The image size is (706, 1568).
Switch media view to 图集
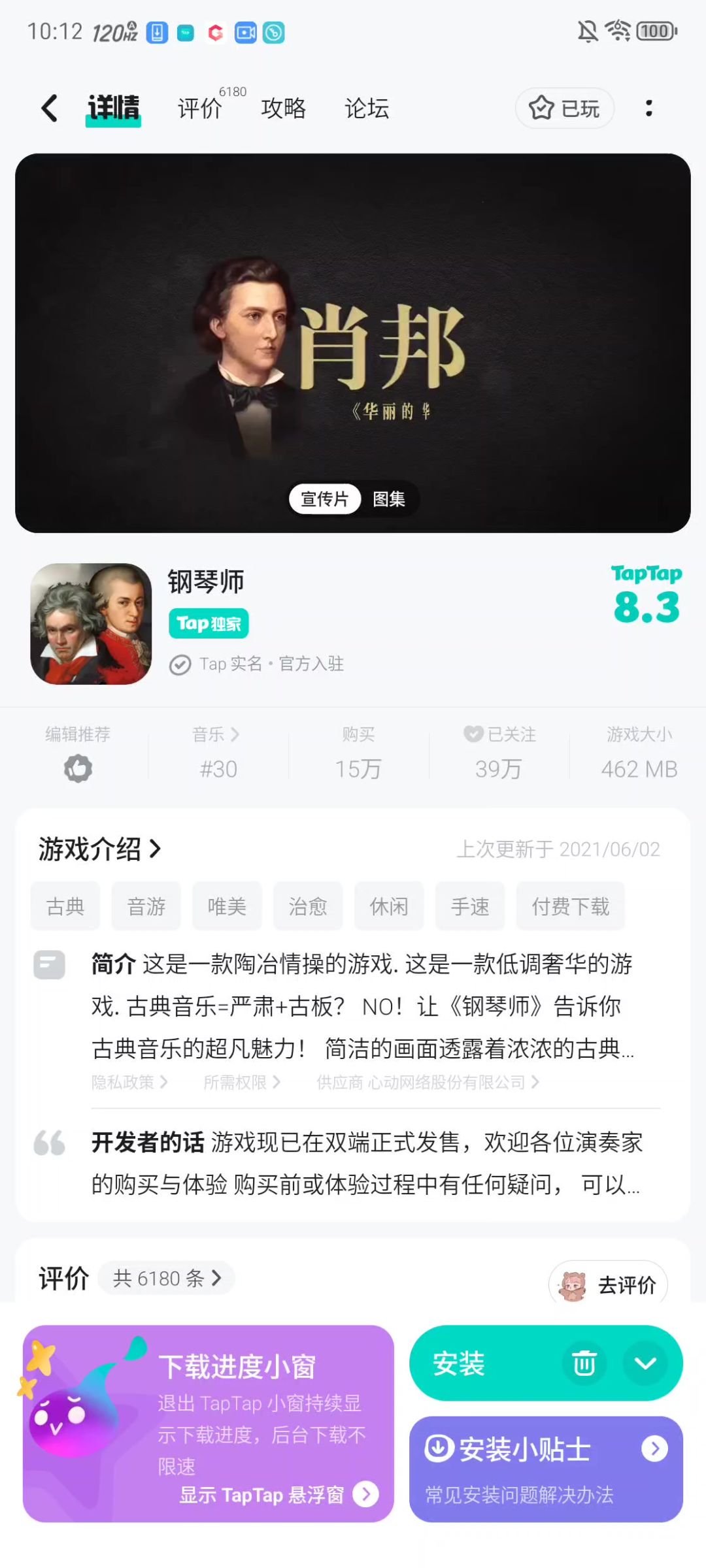click(389, 499)
